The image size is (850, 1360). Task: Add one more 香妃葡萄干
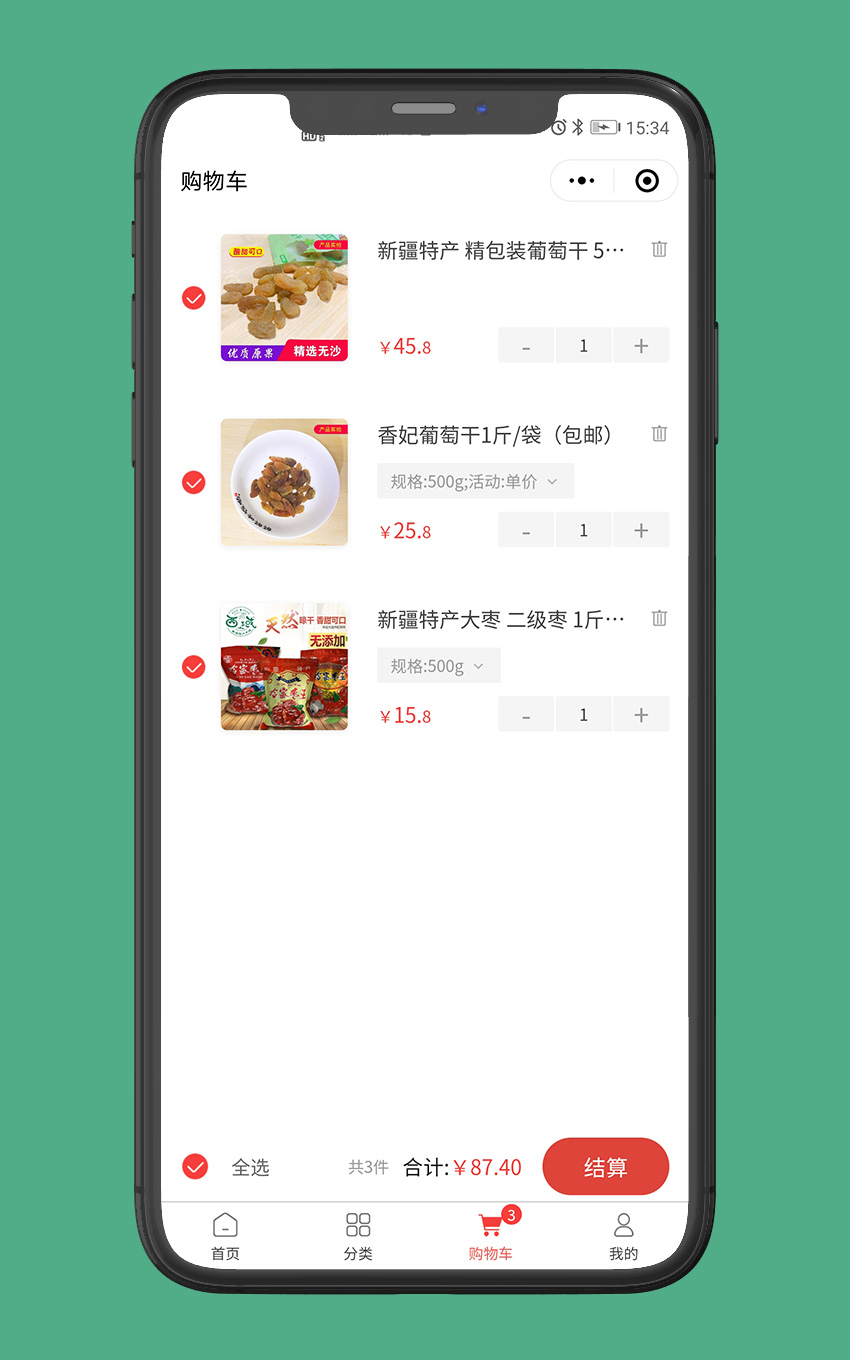point(641,531)
